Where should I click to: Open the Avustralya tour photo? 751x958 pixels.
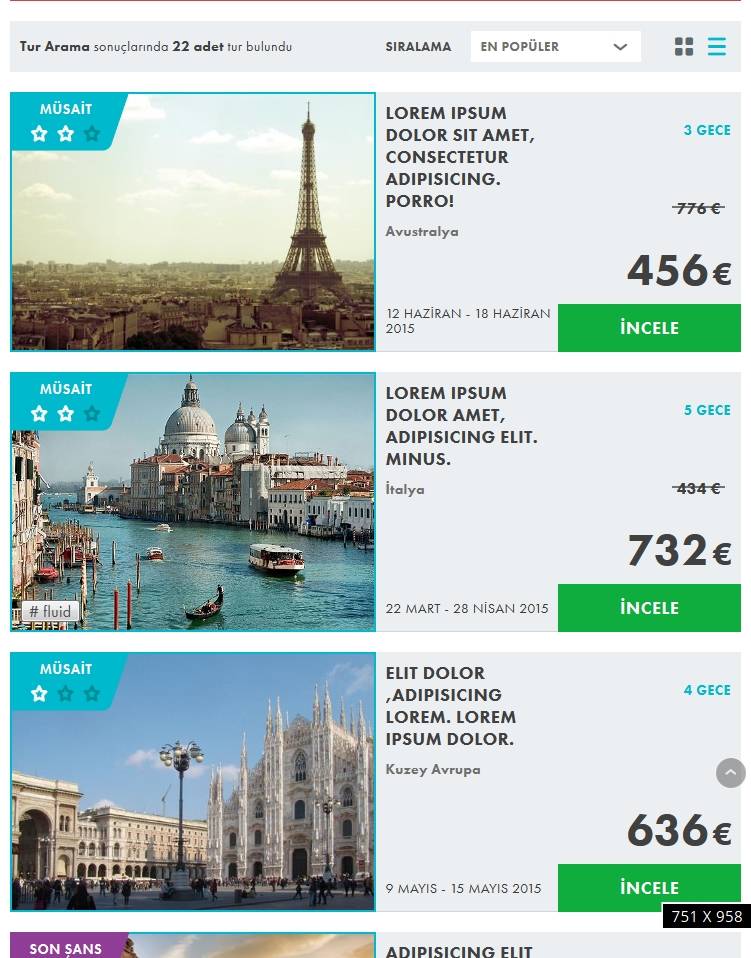point(193,222)
